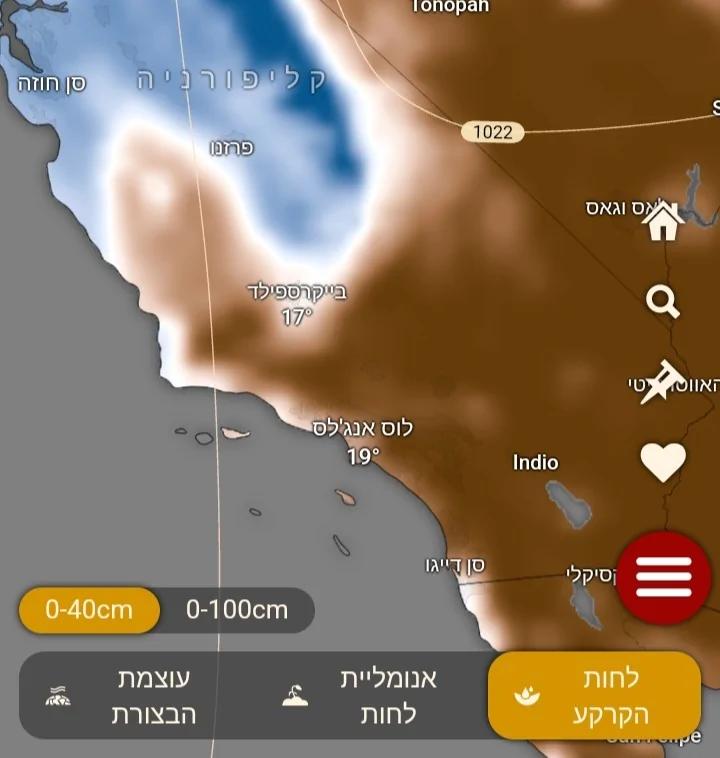The image size is (720, 758).
Task: Select the 0-40cm depth option
Action: tap(89, 609)
